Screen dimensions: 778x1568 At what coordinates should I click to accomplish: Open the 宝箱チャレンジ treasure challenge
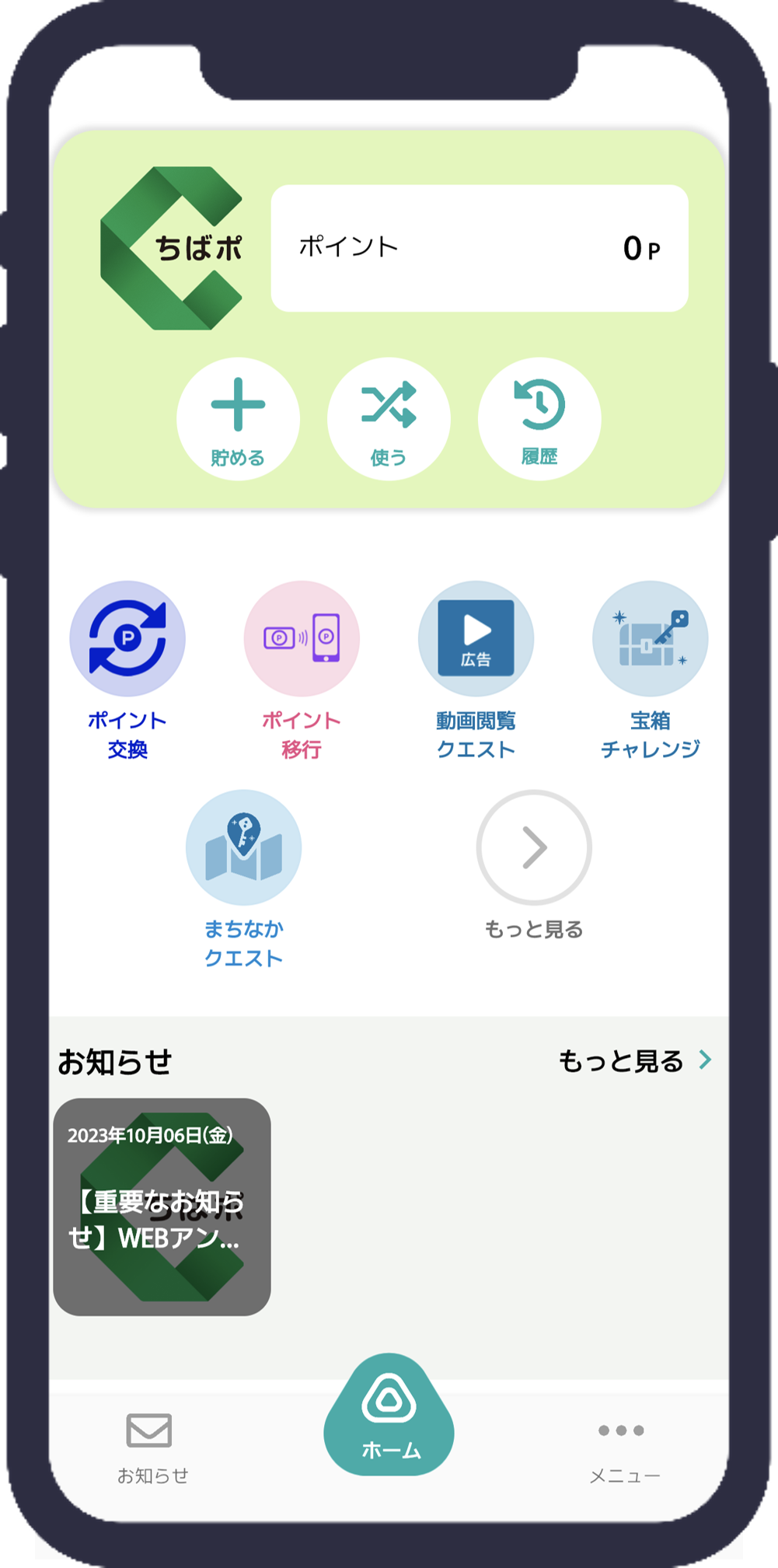tap(650, 640)
